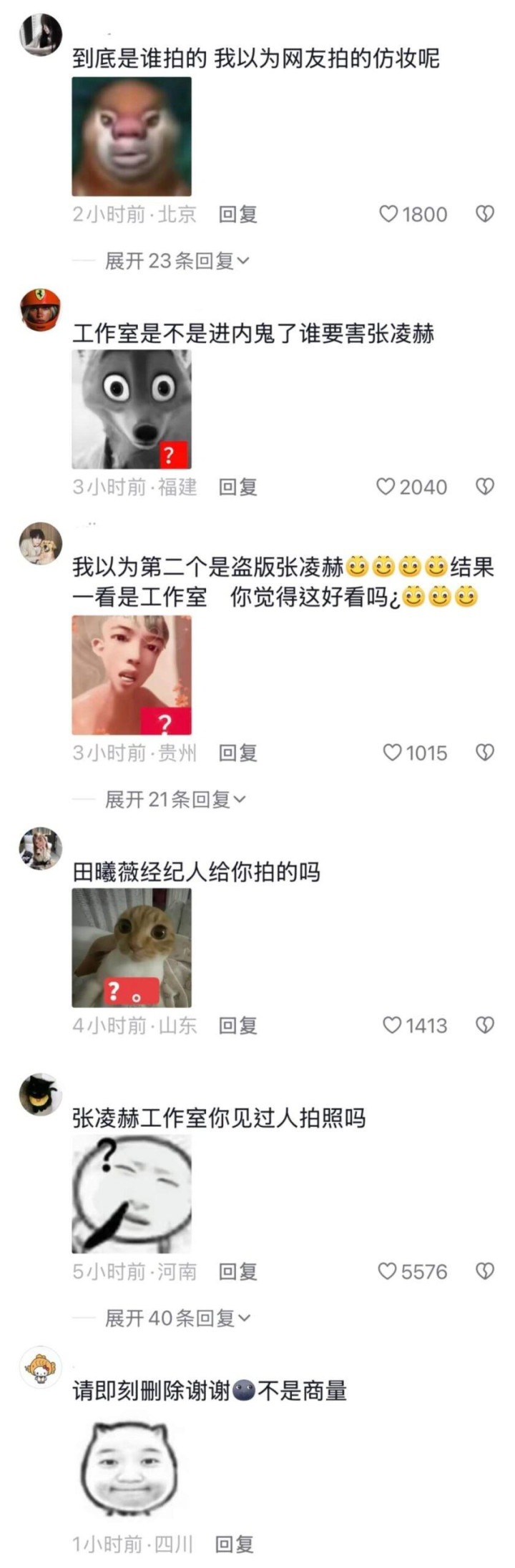Open the orange cat meme image
This screenshot has height=1568, width=515.
pyautogui.click(x=132, y=947)
